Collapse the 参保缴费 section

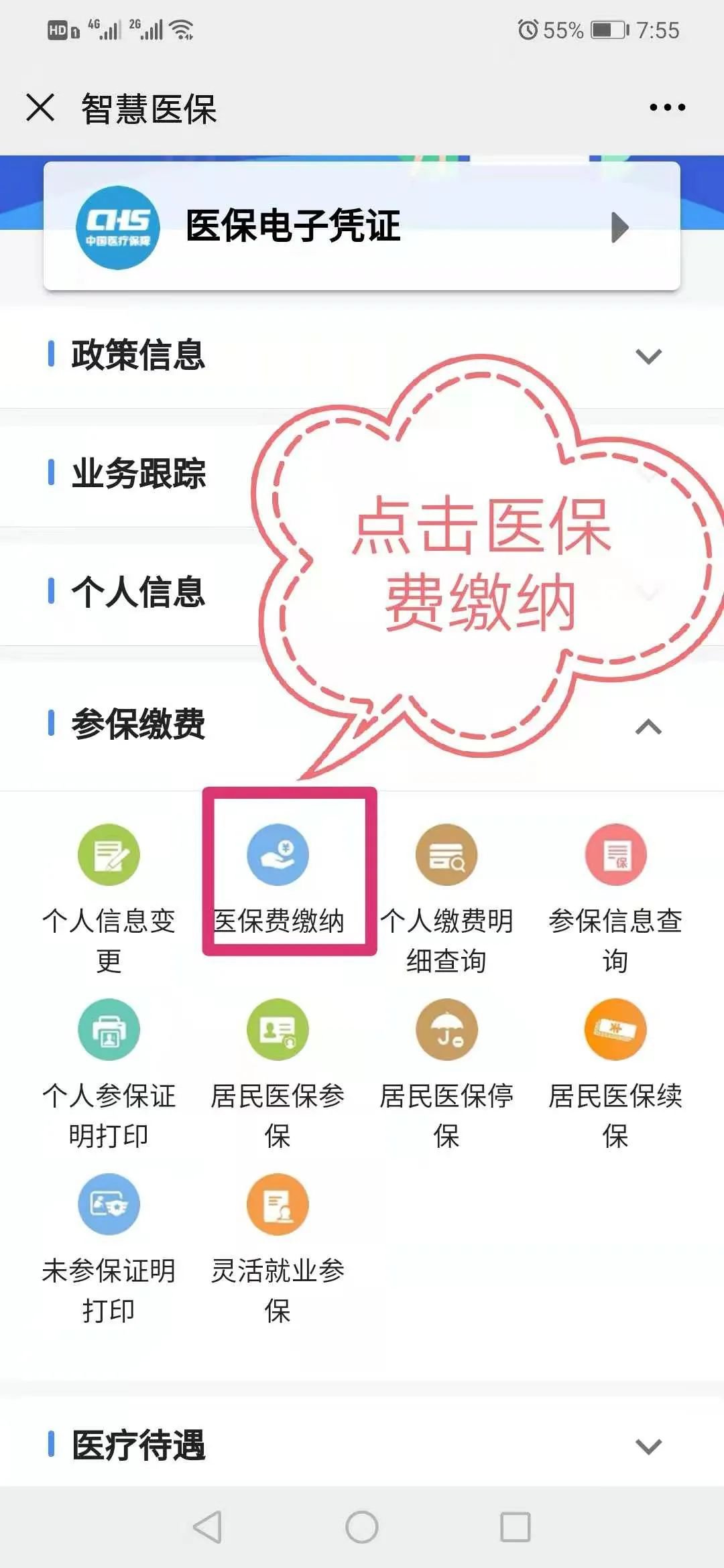[648, 726]
